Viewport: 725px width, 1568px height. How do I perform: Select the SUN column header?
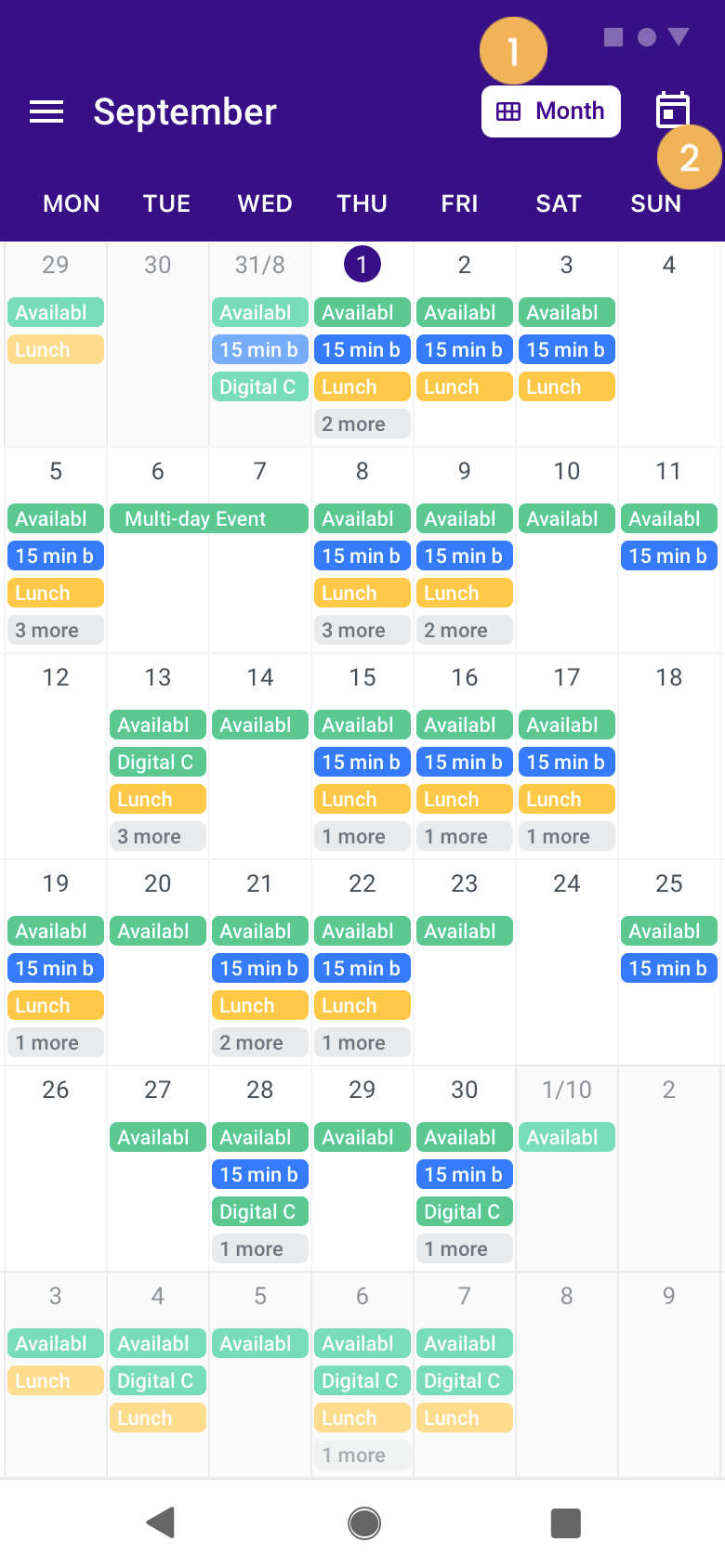point(655,203)
